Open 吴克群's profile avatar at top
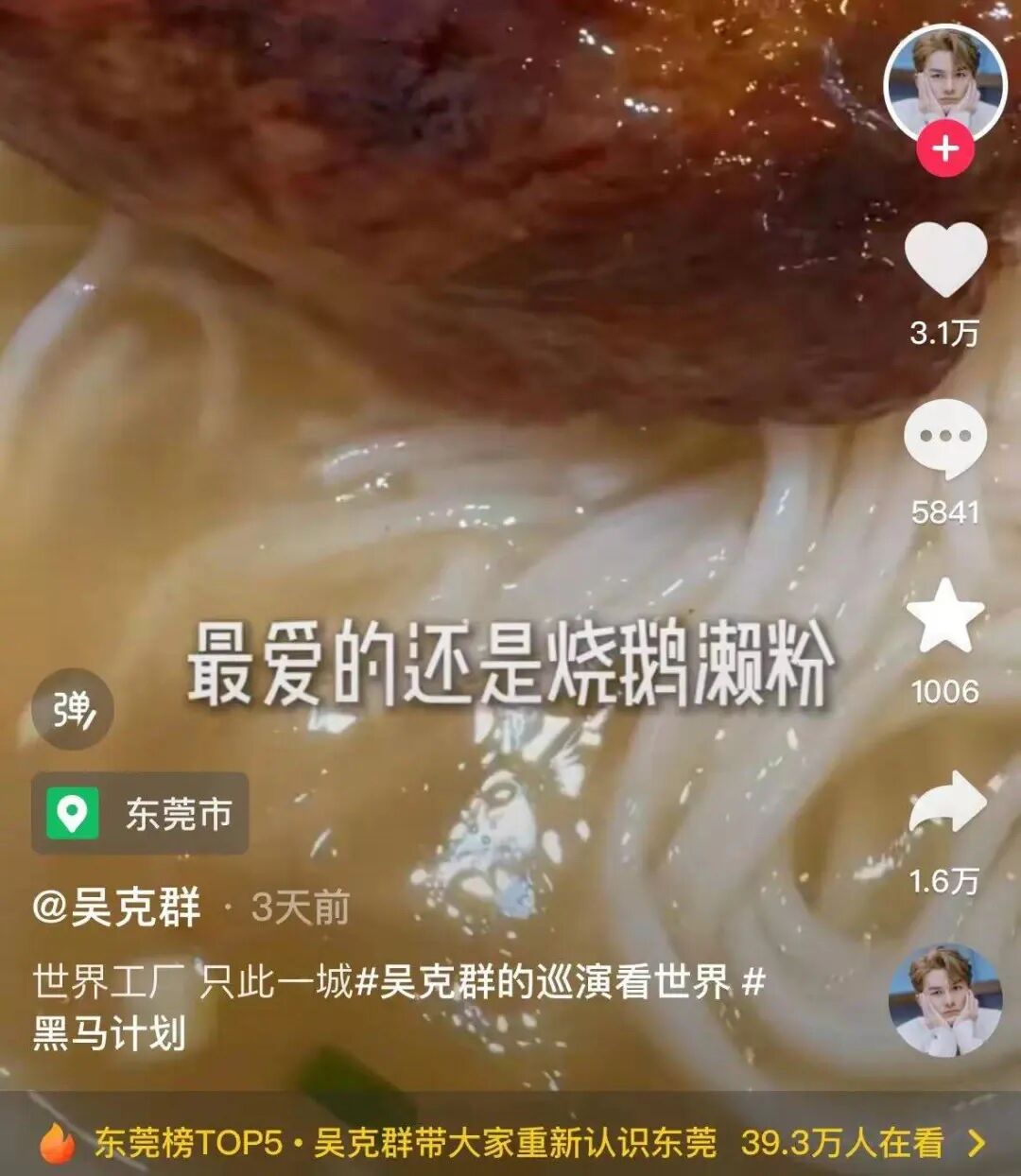 click(x=945, y=83)
